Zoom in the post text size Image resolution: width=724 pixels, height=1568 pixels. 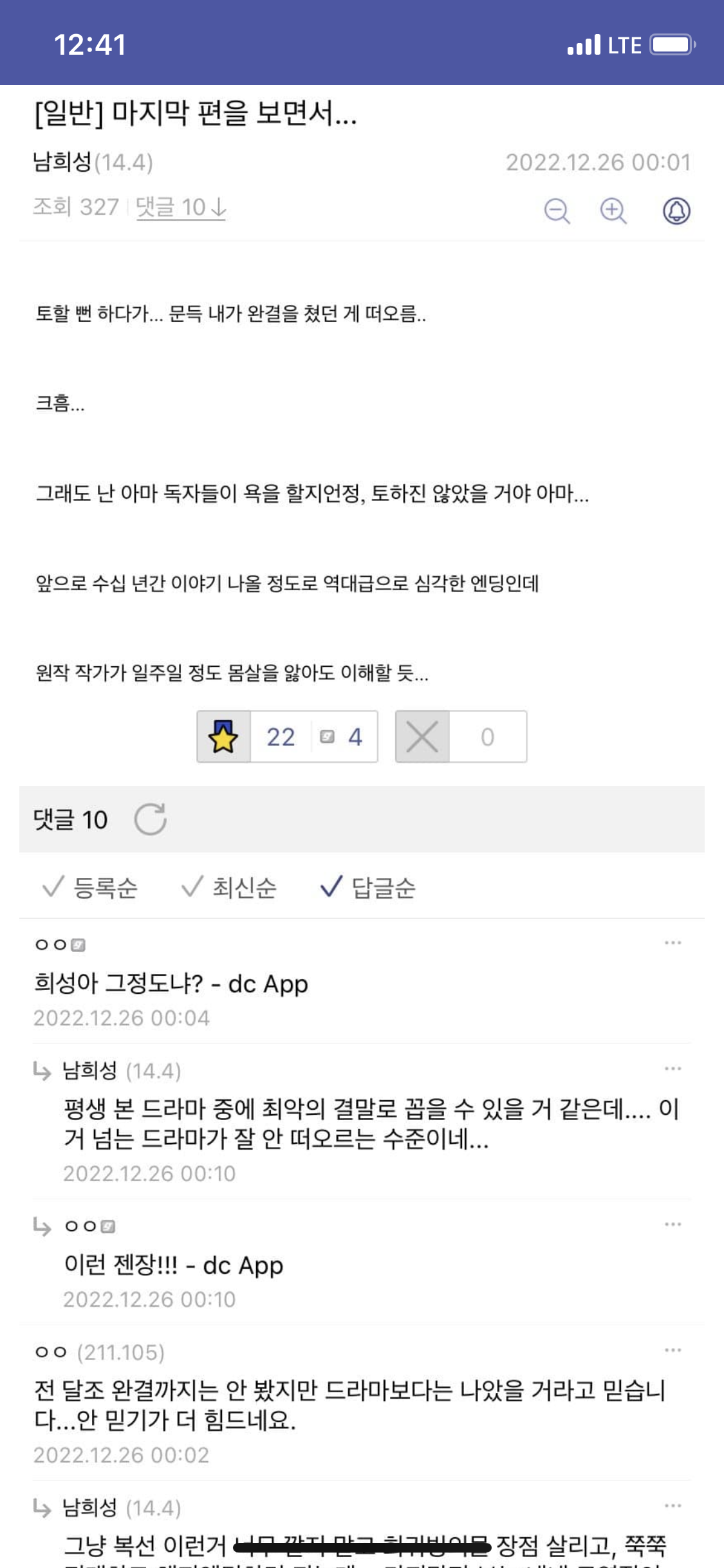click(613, 210)
